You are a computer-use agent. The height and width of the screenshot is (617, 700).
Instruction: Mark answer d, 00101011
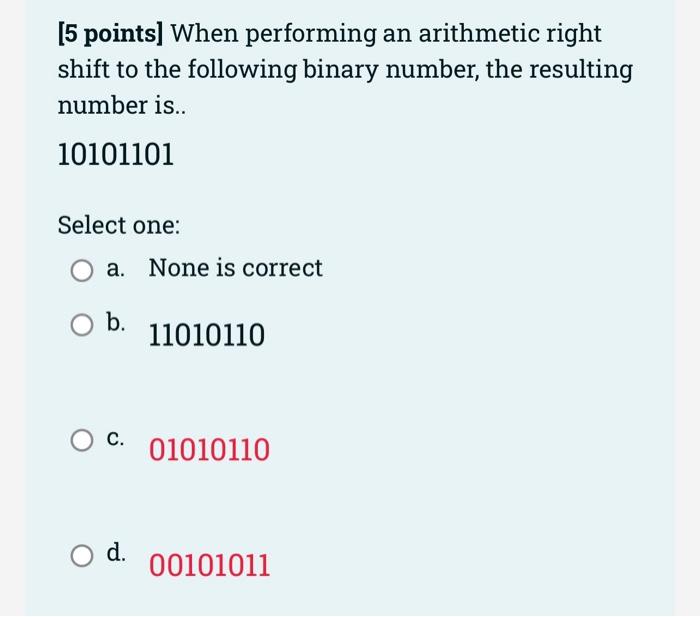[x=83, y=555]
